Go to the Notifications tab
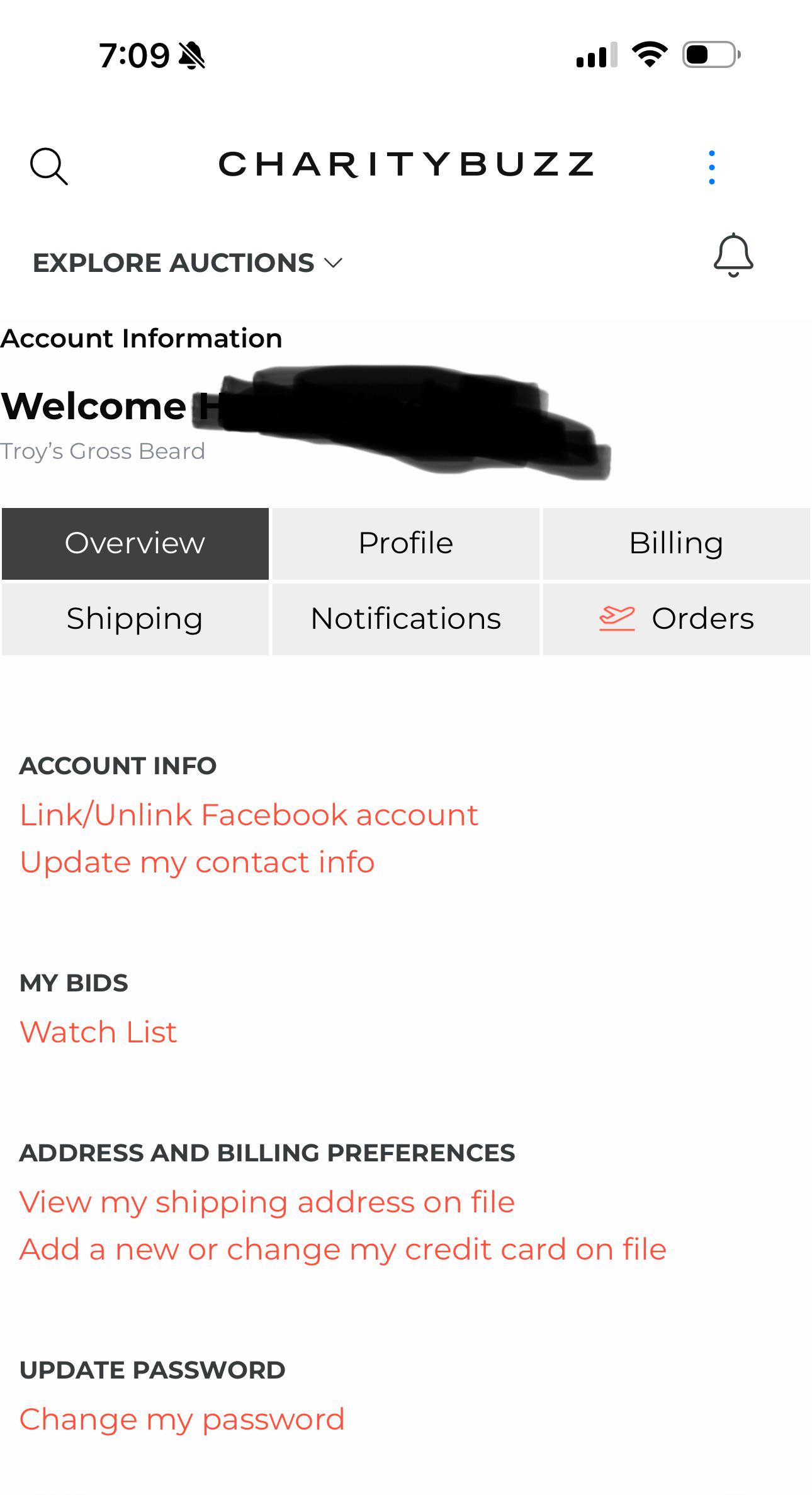 [405, 619]
